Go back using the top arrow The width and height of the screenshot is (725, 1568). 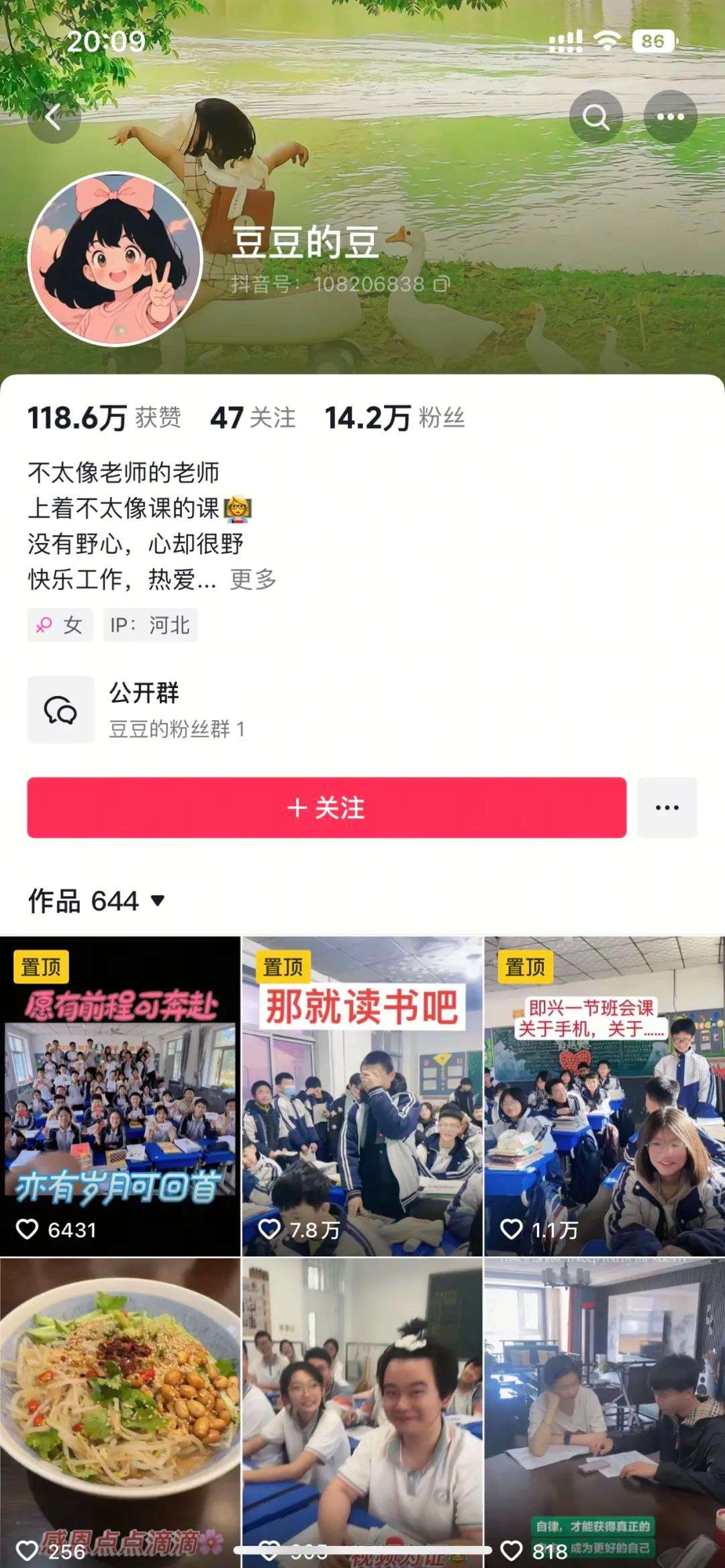[x=54, y=117]
